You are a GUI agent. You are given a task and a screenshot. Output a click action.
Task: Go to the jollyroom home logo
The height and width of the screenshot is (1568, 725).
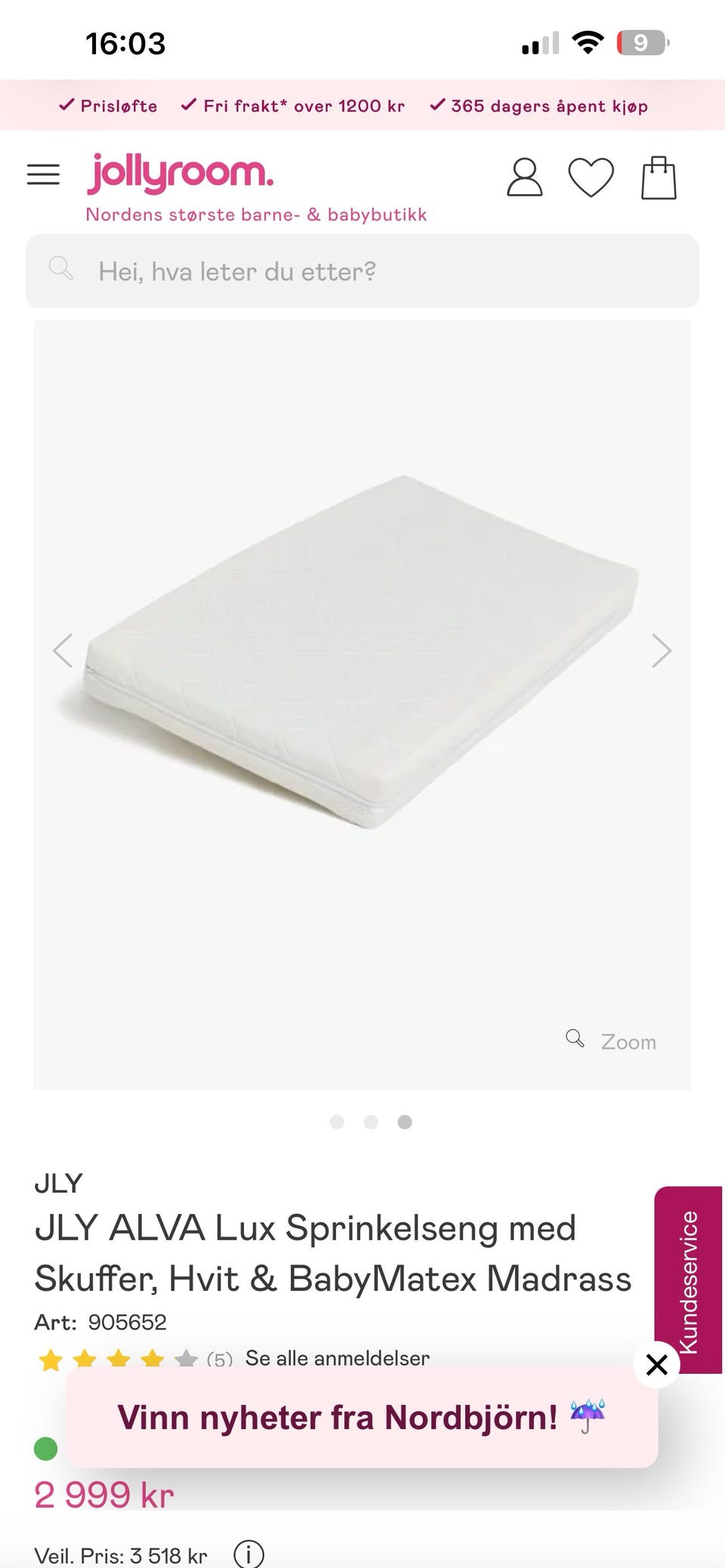click(180, 174)
